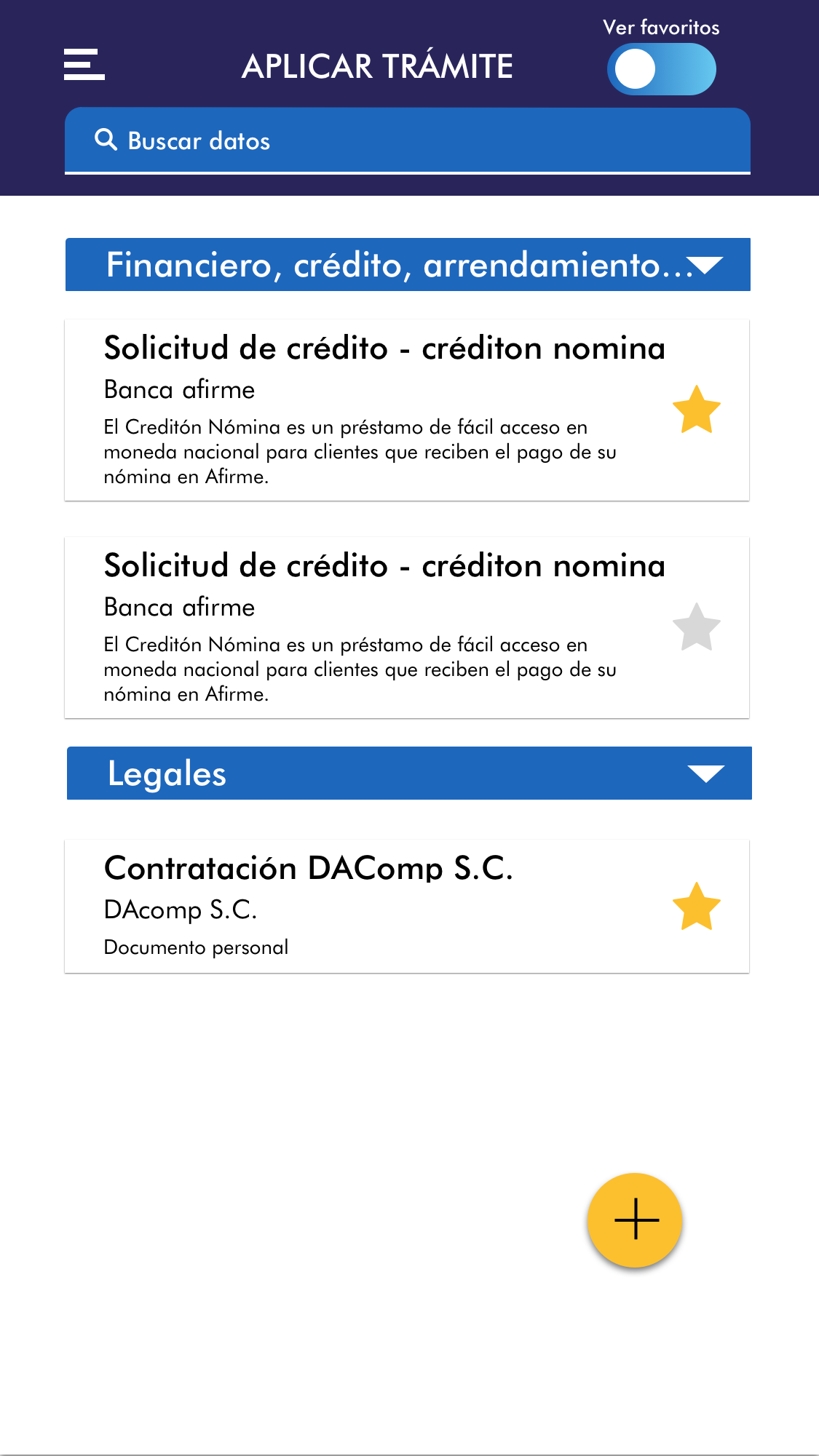Unfavorite Contratación DAComp S.C. with its star
This screenshot has width=819, height=1456.
coord(696,907)
